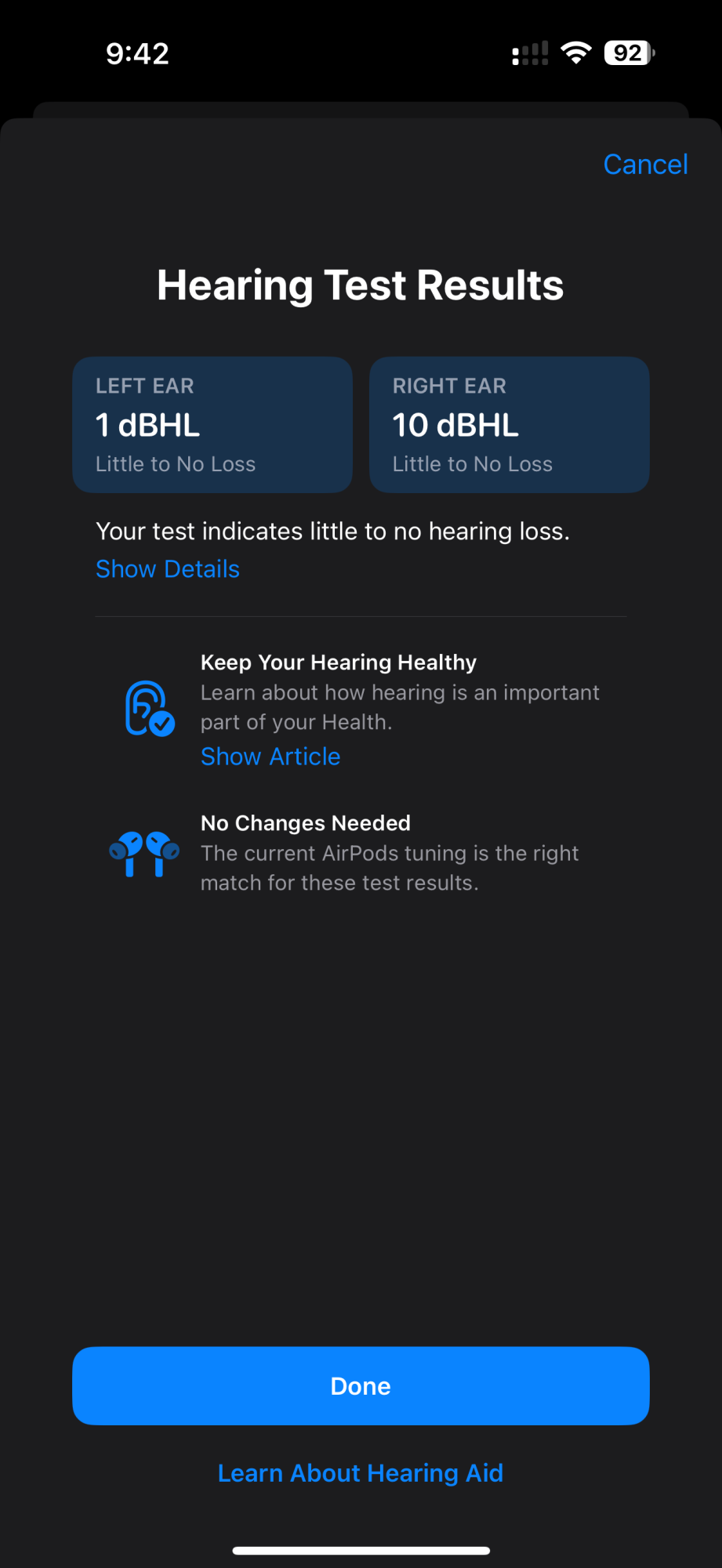Show details of the hearing test

pyautogui.click(x=168, y=569)
